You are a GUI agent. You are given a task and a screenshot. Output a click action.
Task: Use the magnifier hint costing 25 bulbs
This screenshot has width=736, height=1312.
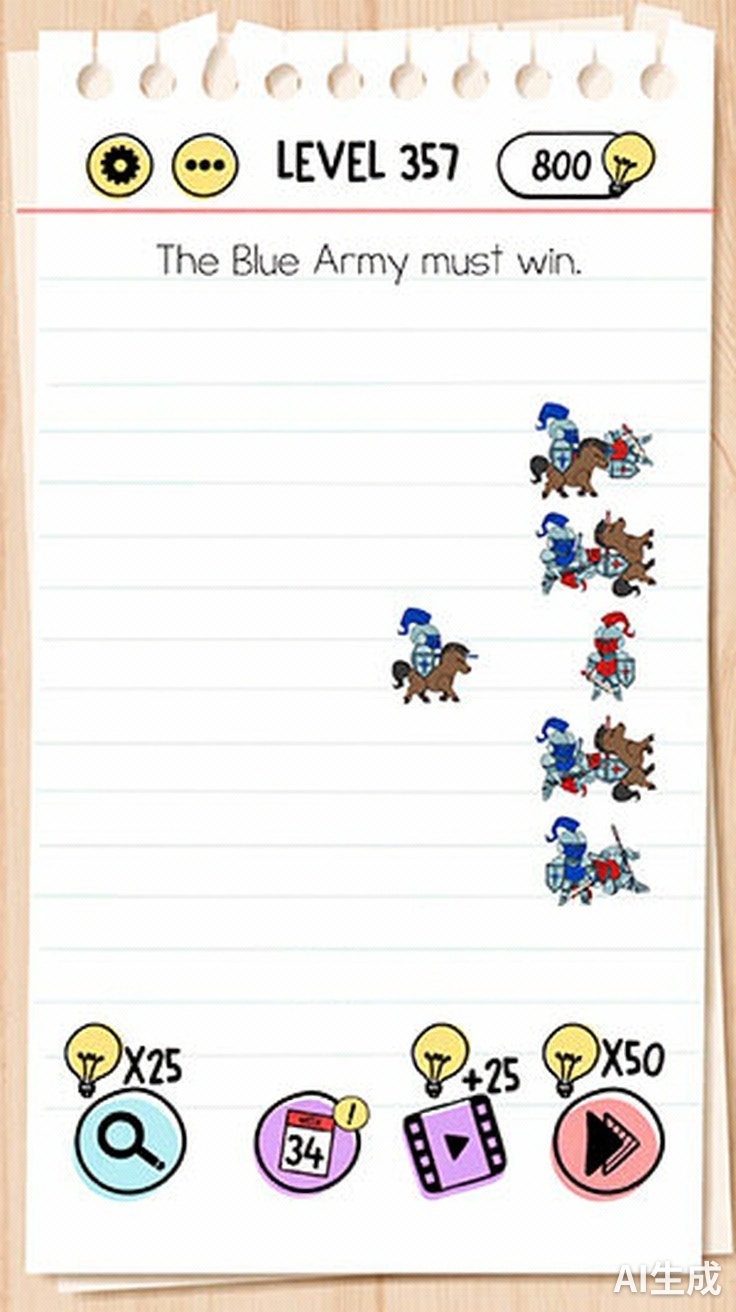point(130,1143)
